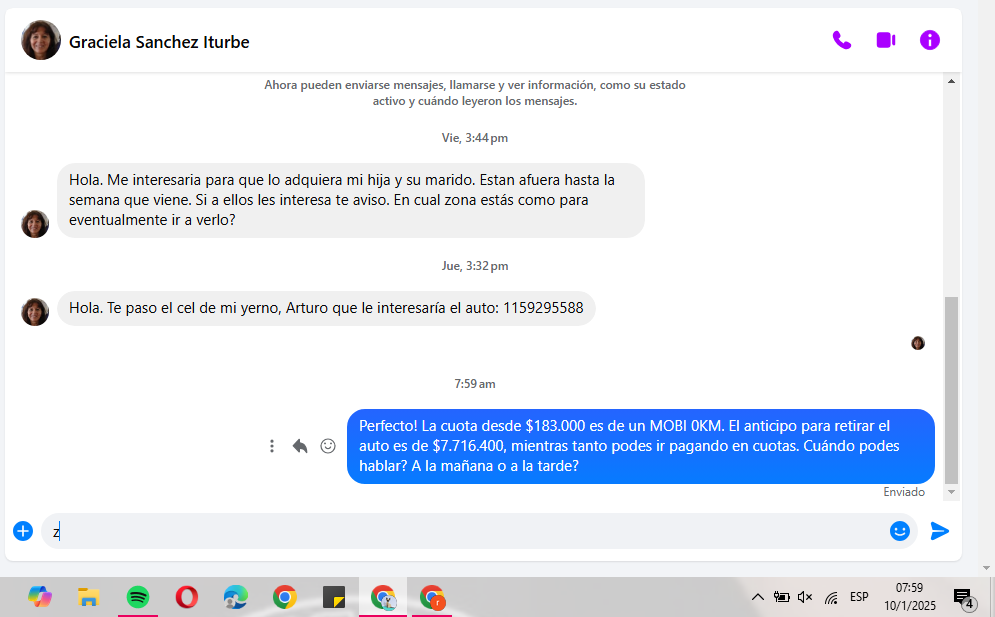995x617 pixels.
Task: Open conversation info panel
Action: [x=930, y=41]
